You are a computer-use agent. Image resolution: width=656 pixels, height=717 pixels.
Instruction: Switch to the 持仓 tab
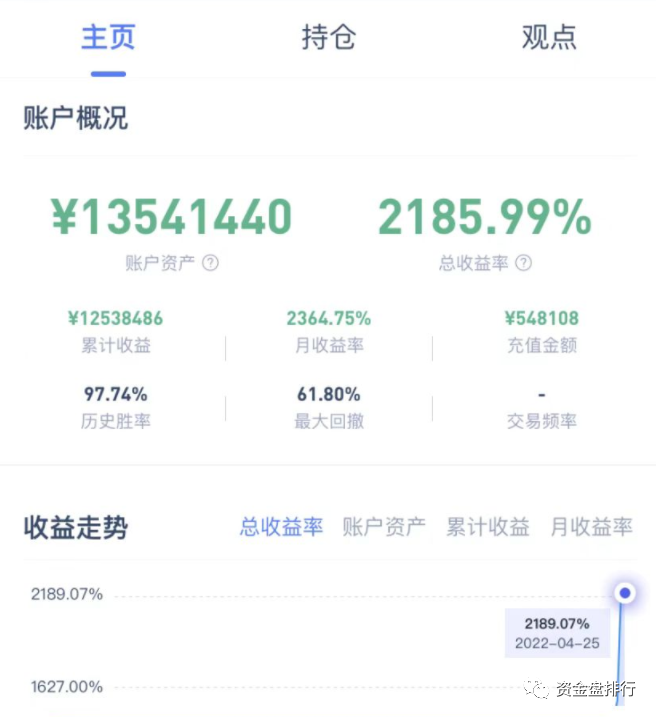(328, 38)
